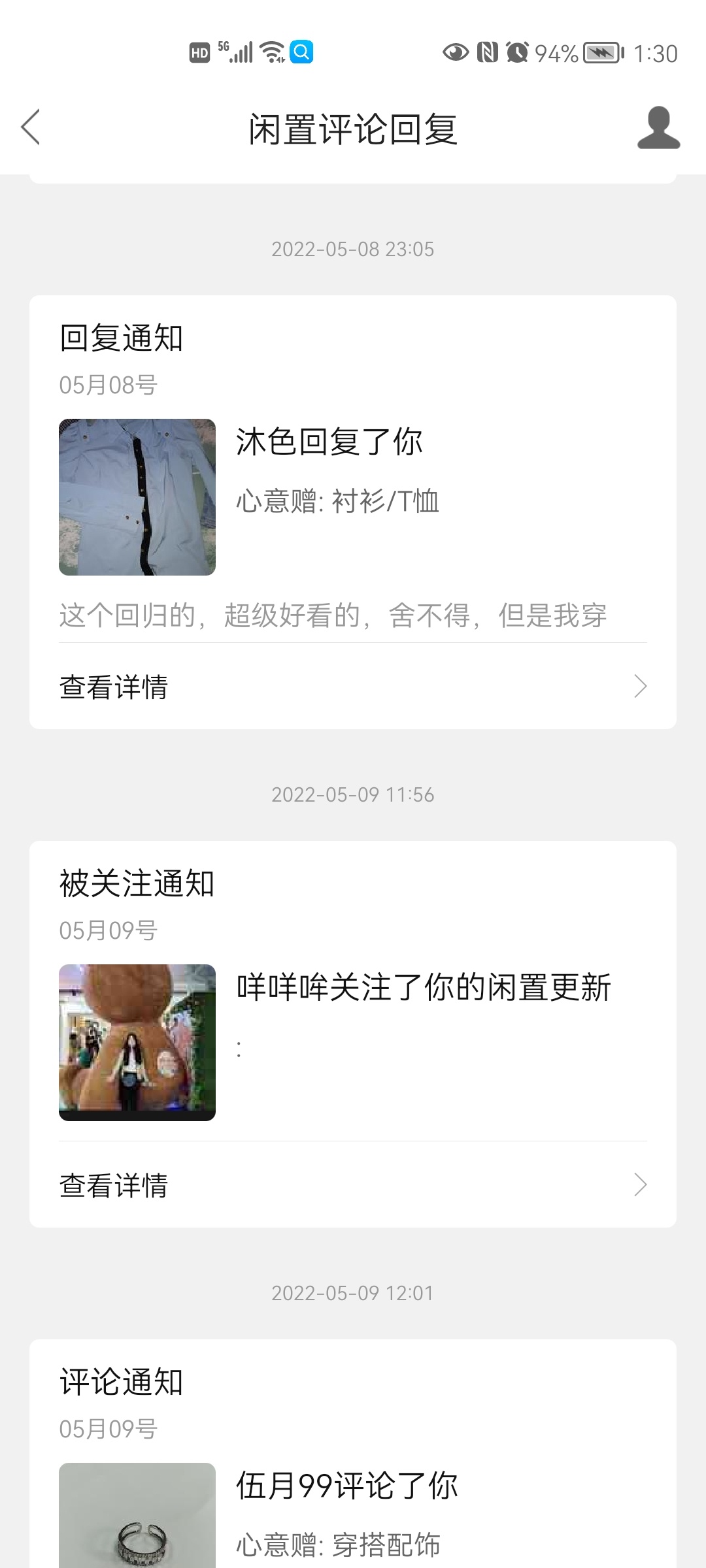706x1568 pixels.
Task: Open the 咩咩哞 follower photo thumbnail
Action: (137, 1043)
